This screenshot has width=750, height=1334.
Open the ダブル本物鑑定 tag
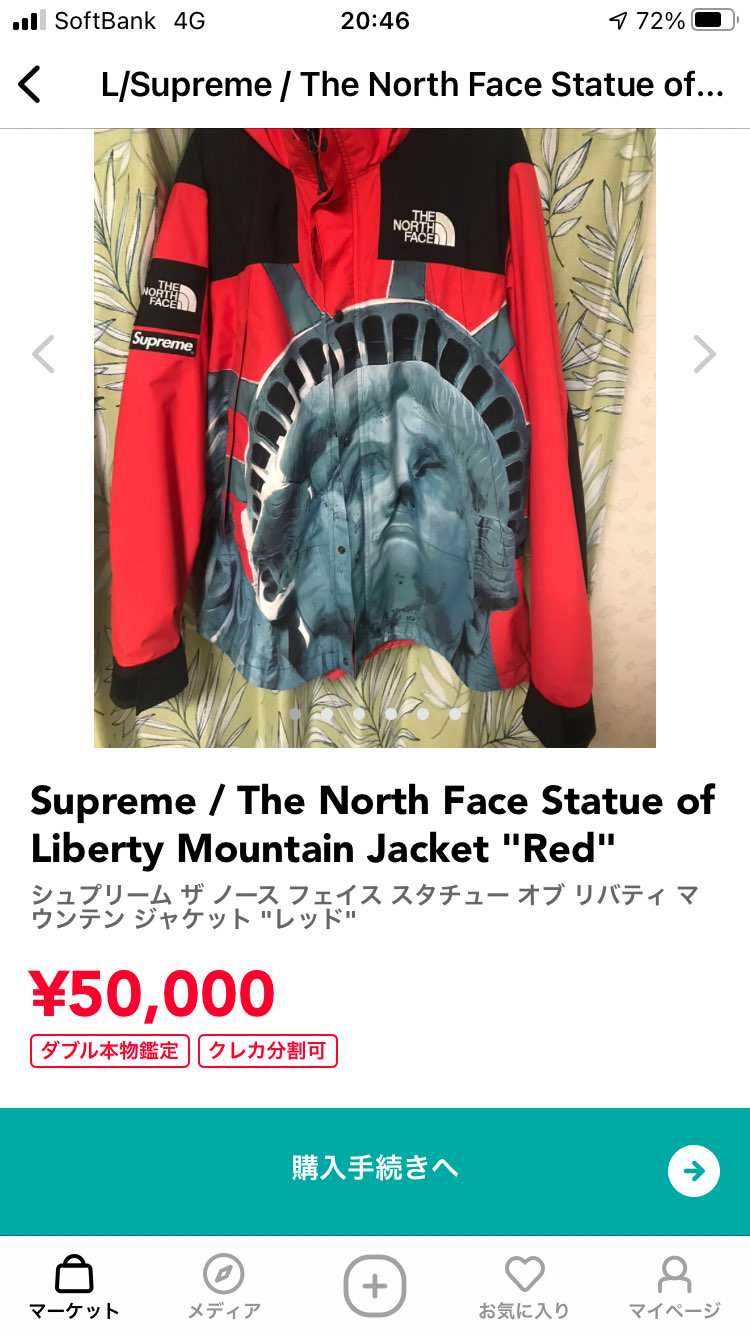point(110,1051)
